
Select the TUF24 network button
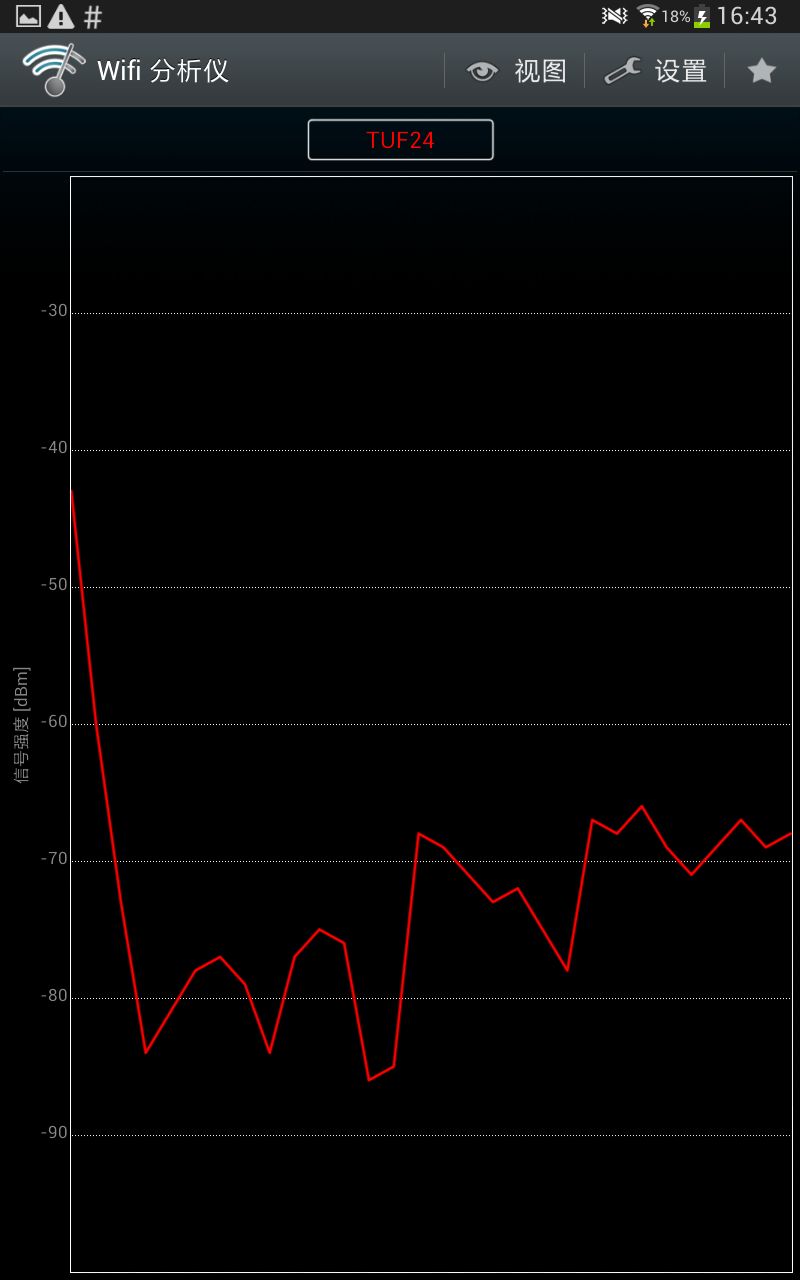pyautogui.click(x=400, y=140)
